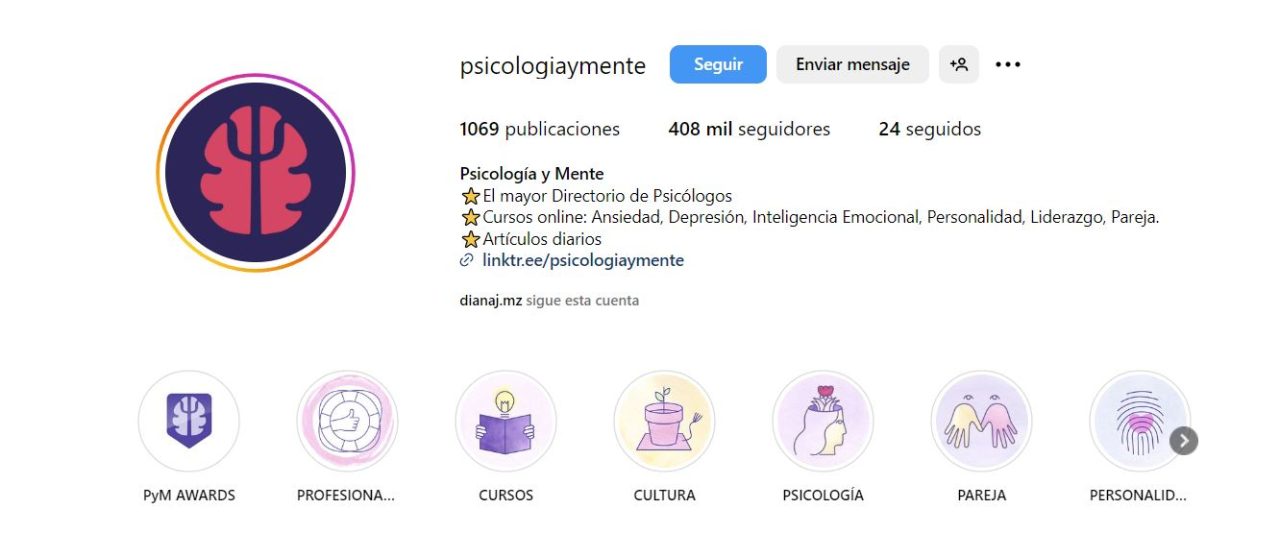The width and height of the screenshot is (1280, 557).
Task: Show similar account suggestions
Action: point(959,64)
